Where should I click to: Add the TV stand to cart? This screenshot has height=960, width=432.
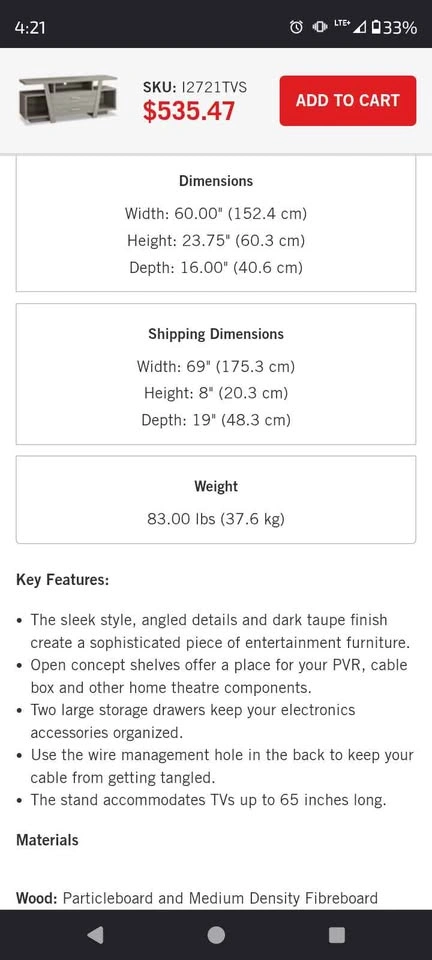coord(348,100)
